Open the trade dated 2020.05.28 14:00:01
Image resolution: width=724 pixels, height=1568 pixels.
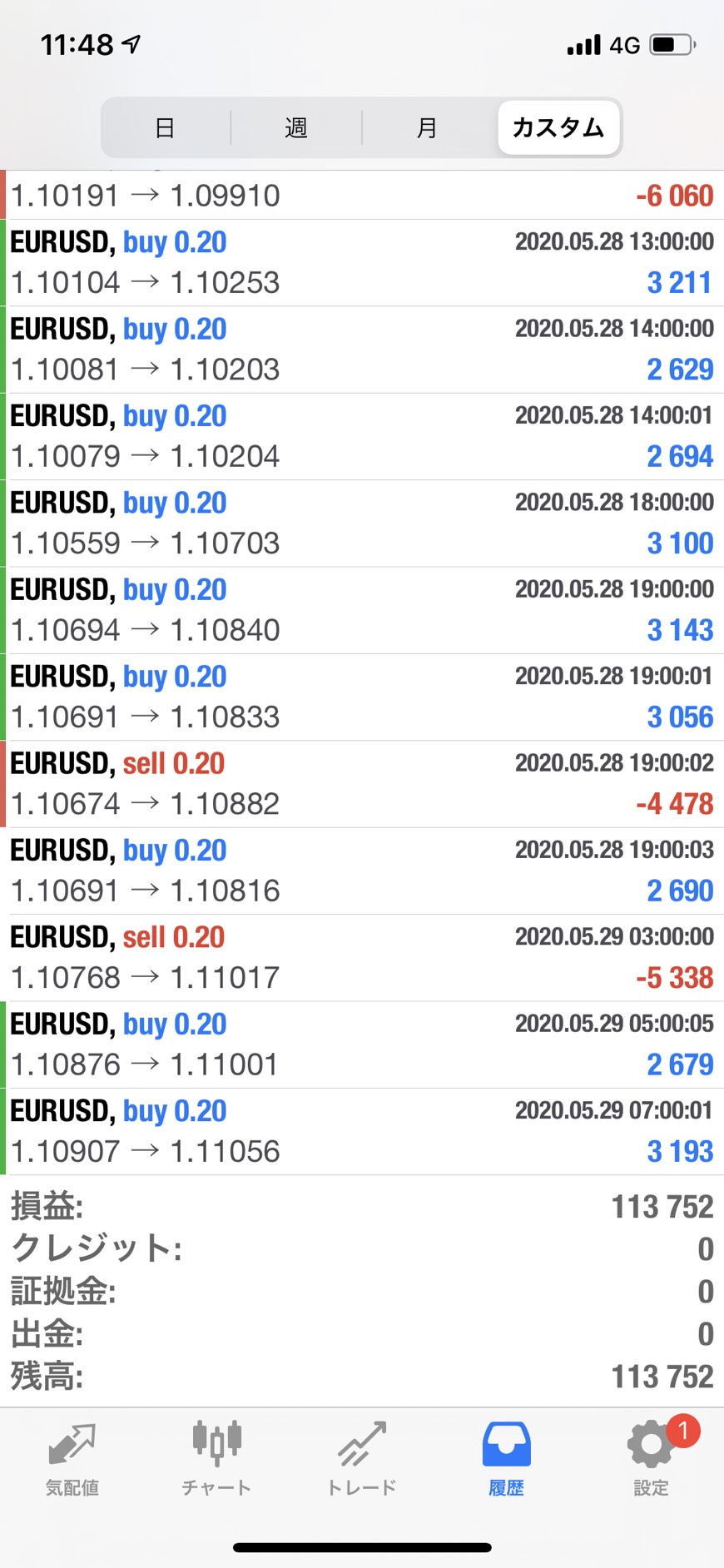coord(362,436)
